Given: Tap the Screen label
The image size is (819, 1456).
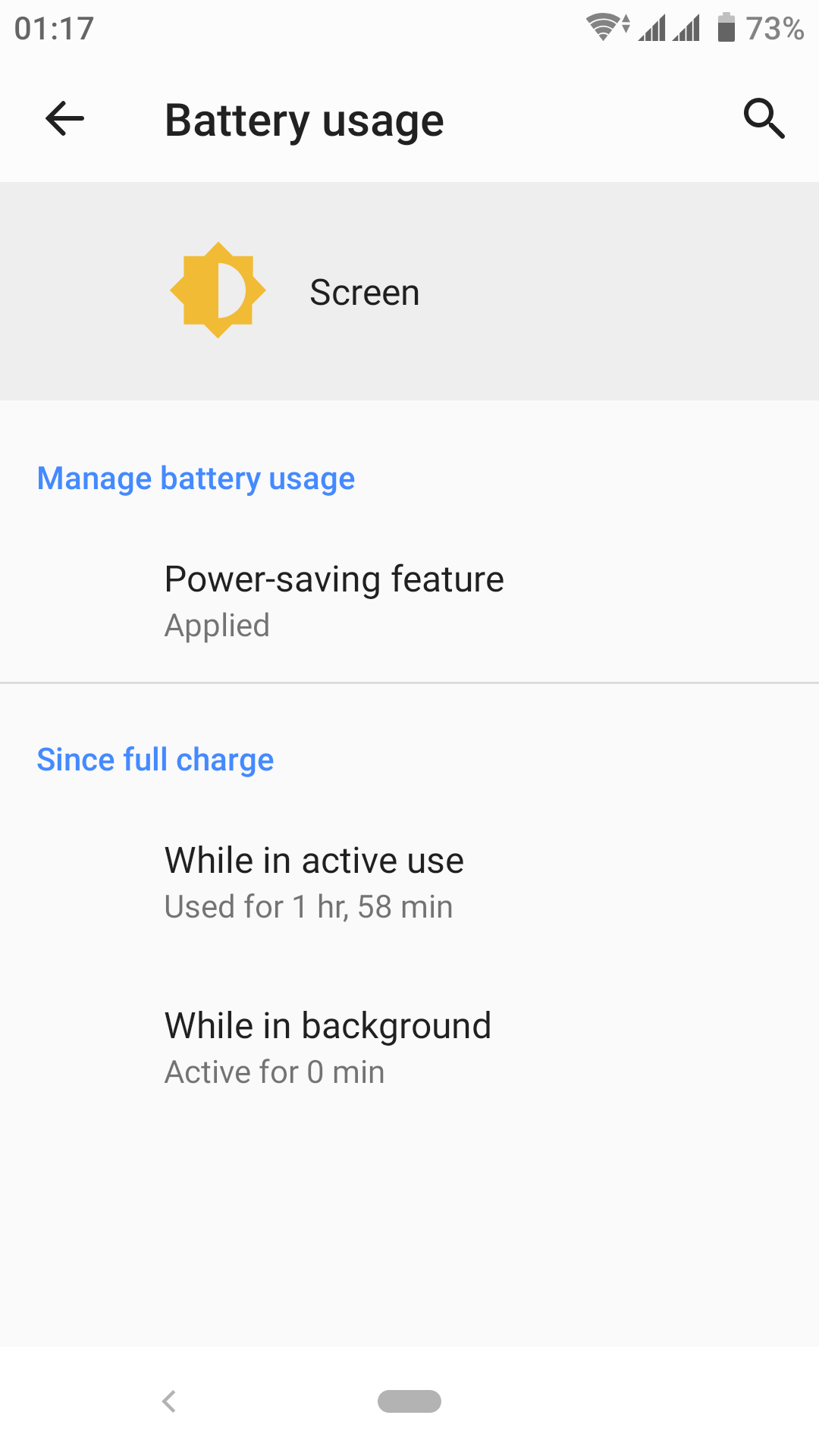Looking at the screenshot, I should [x=365, y=291].
